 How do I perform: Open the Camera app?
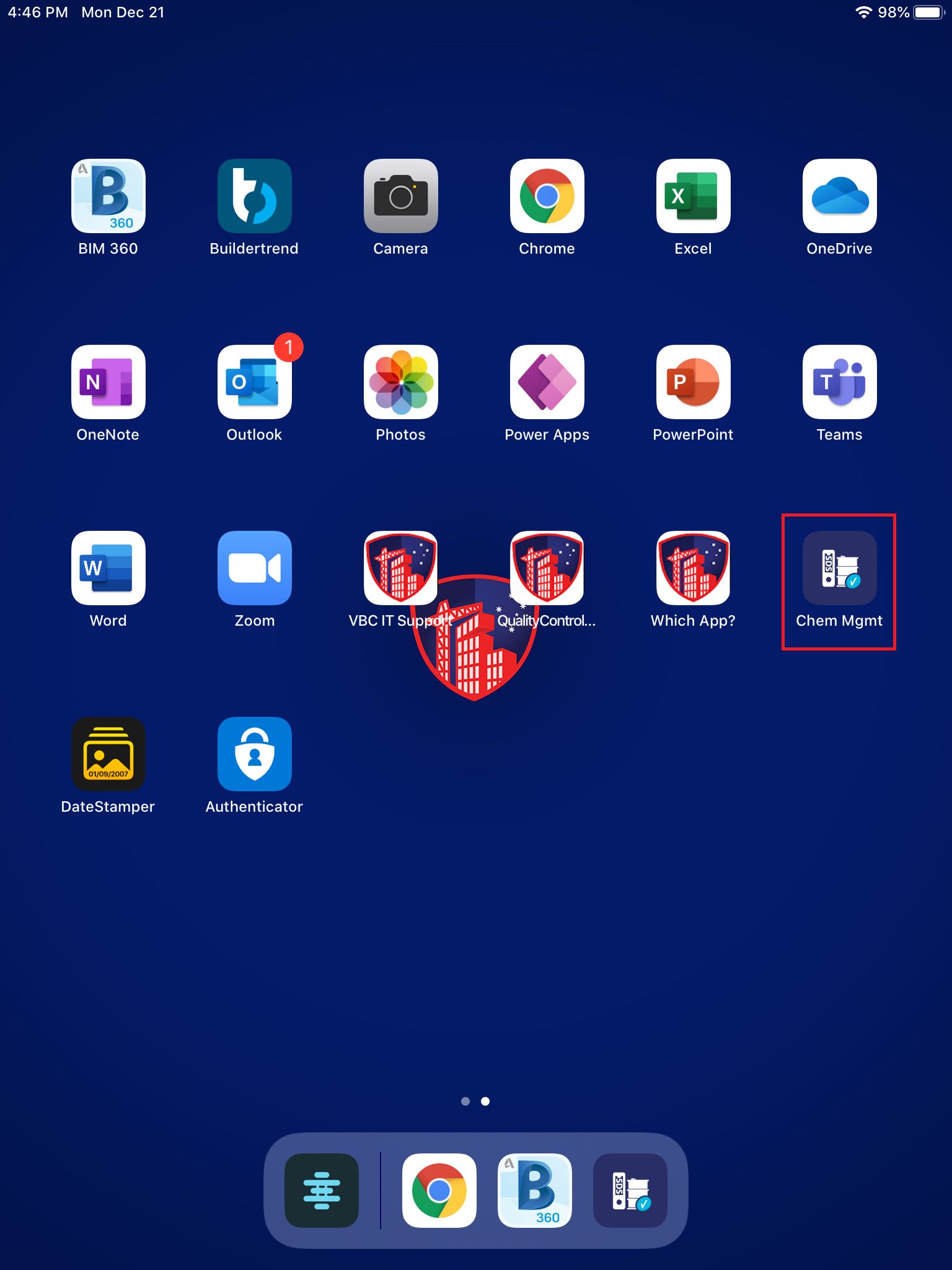click(400, 196)
